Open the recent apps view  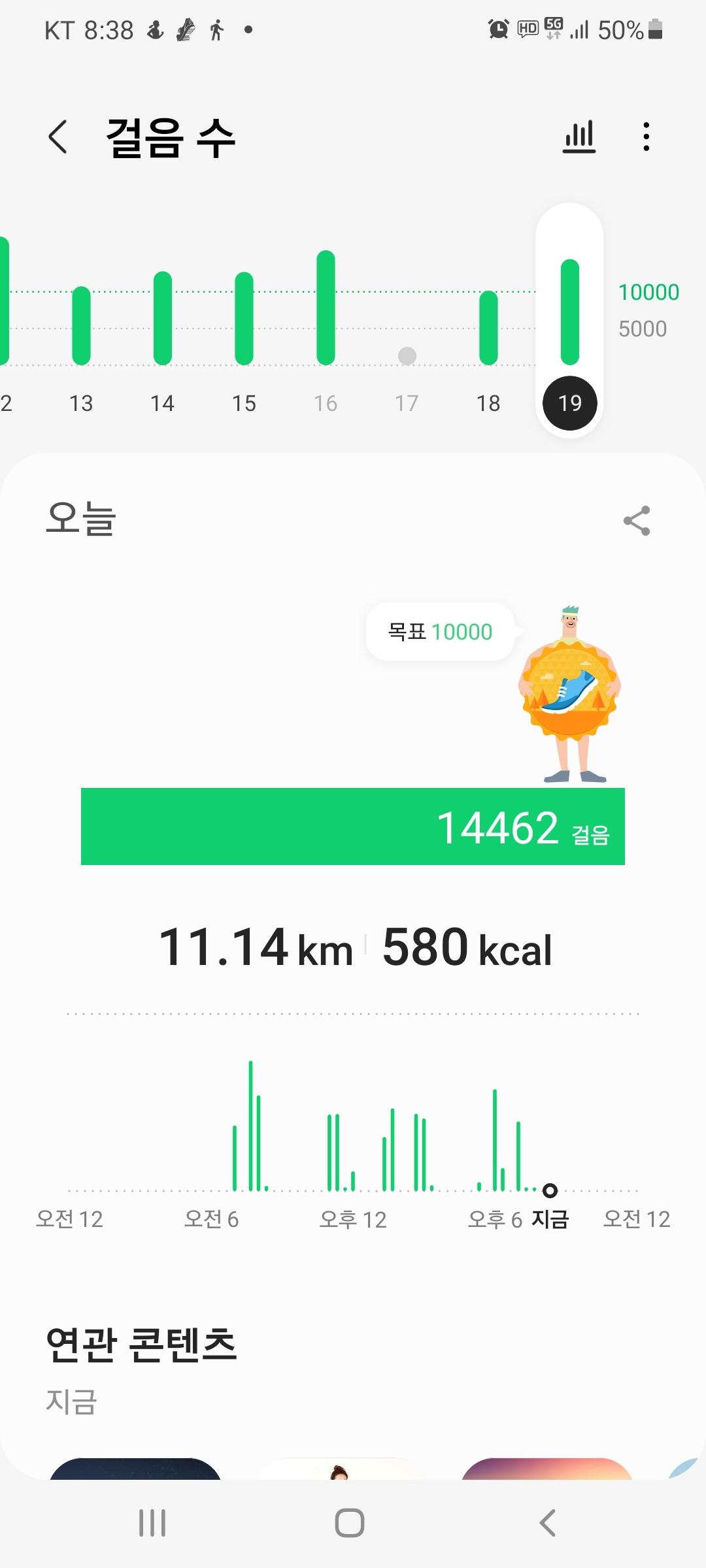pyautogui.click(x=152, y=1523)
